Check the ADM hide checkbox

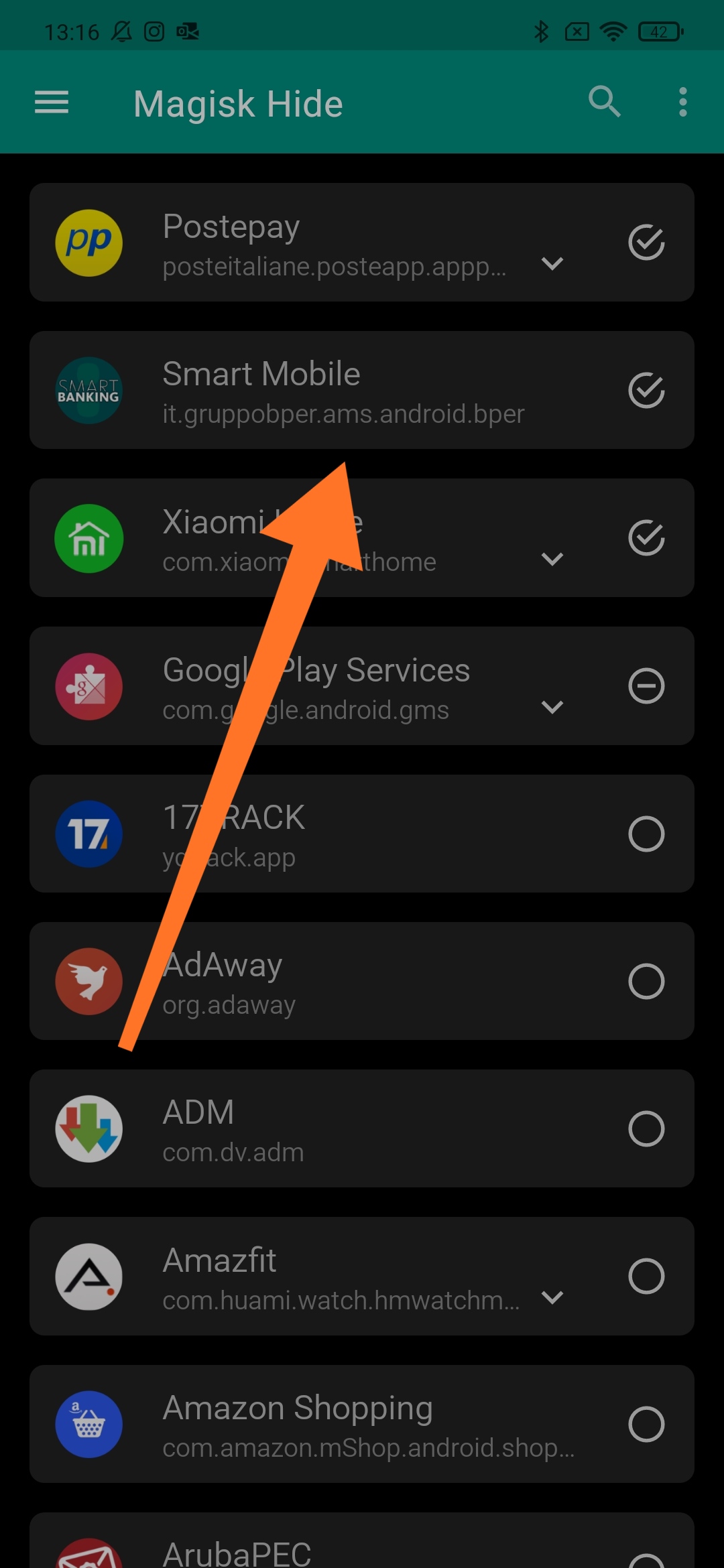(x=646, y=1128)
